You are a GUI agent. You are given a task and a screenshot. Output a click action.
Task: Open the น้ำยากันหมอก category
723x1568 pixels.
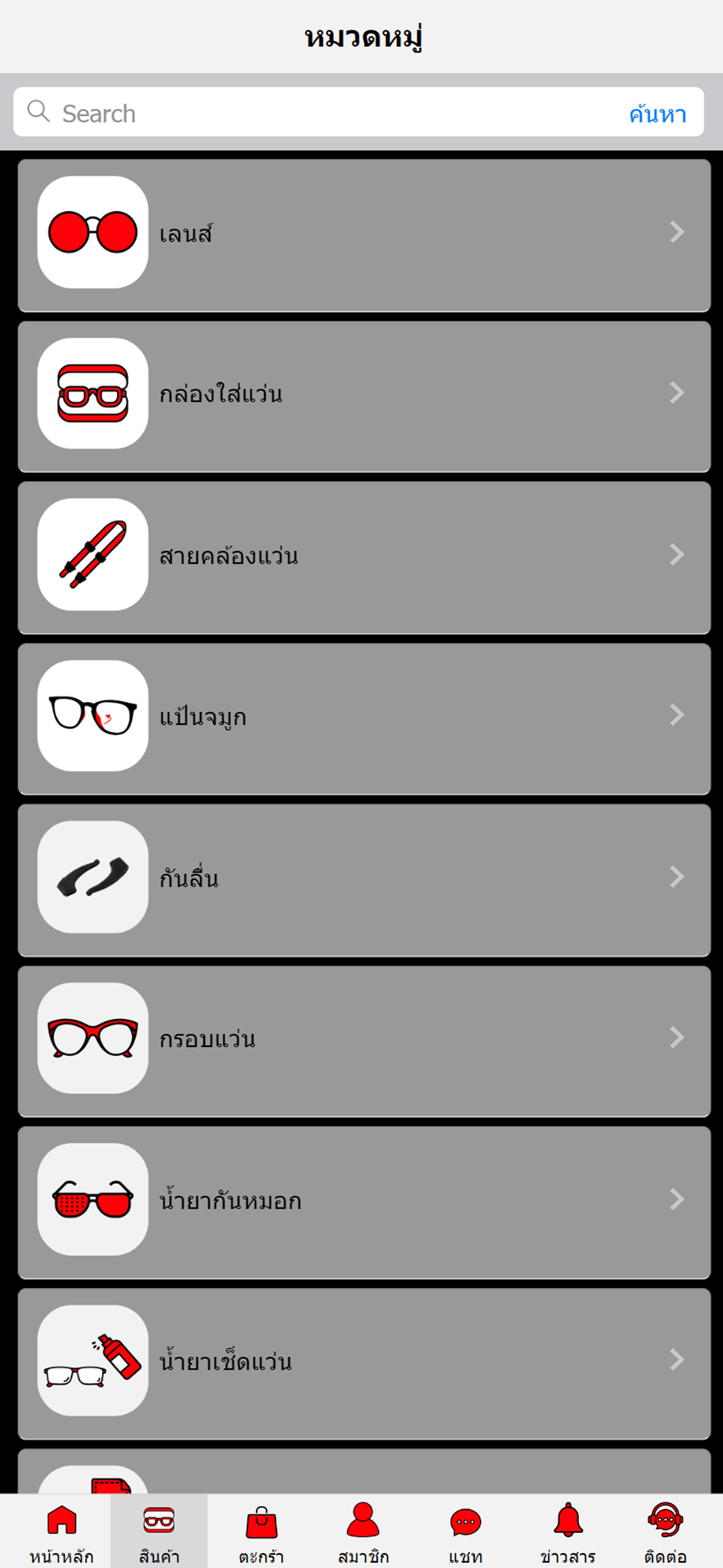point(364,1201)
